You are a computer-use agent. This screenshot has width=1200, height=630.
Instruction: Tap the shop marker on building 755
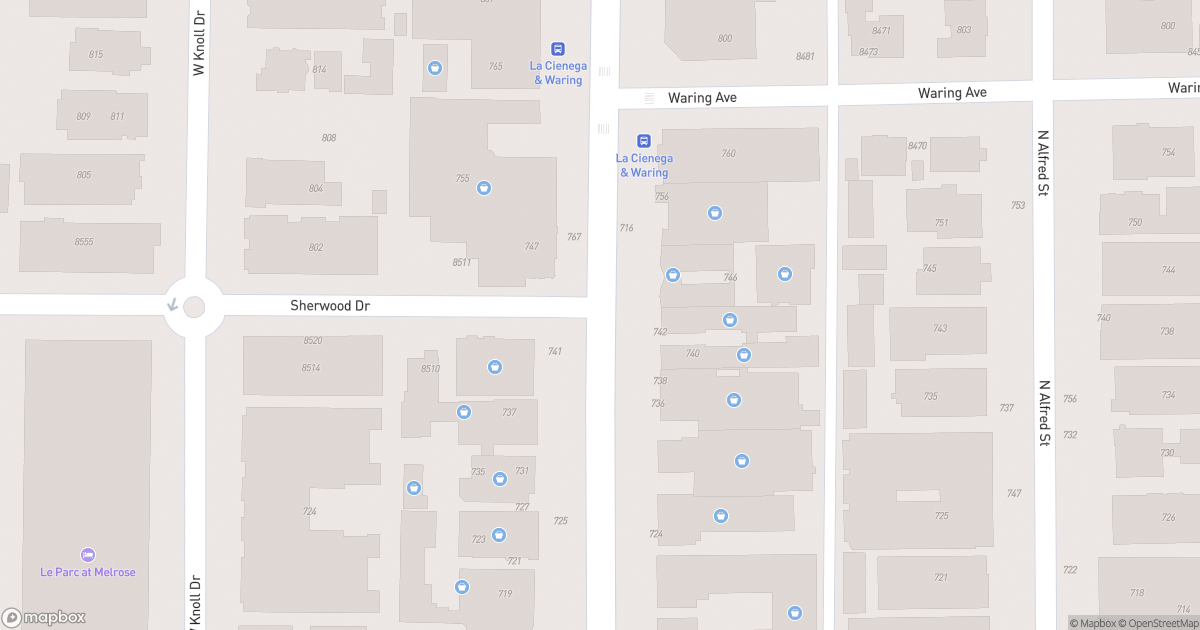pyautogui.click(x=483, y=188)
